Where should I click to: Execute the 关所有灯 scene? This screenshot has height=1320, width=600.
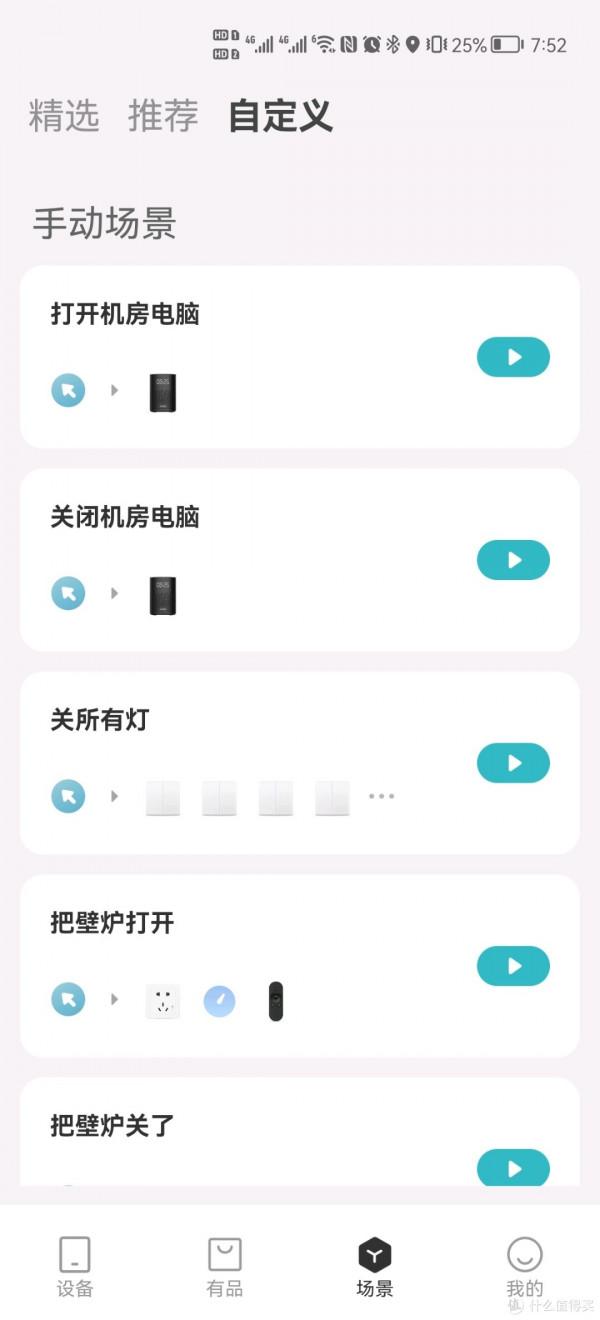(x=513, y=763)
